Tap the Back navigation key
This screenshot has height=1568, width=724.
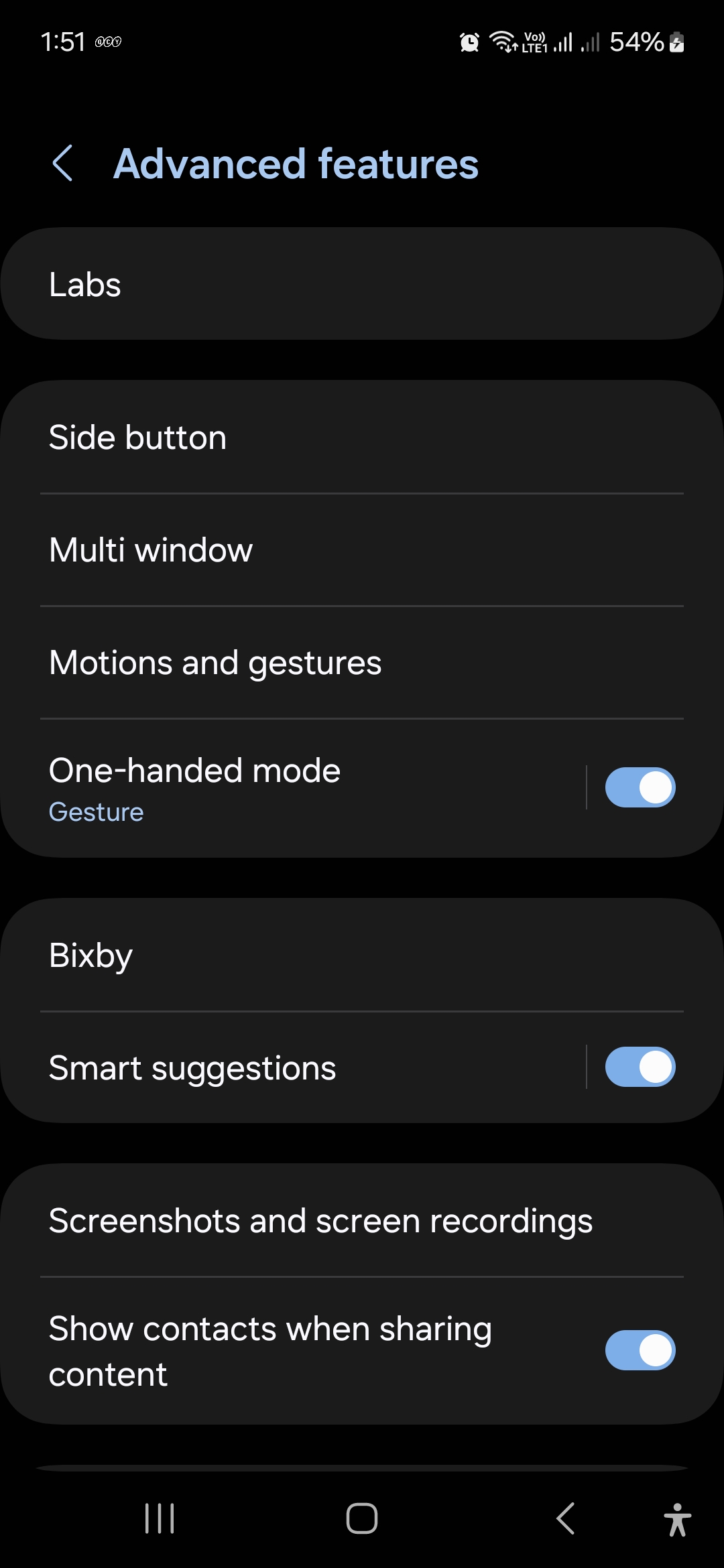click(565, 1518)
